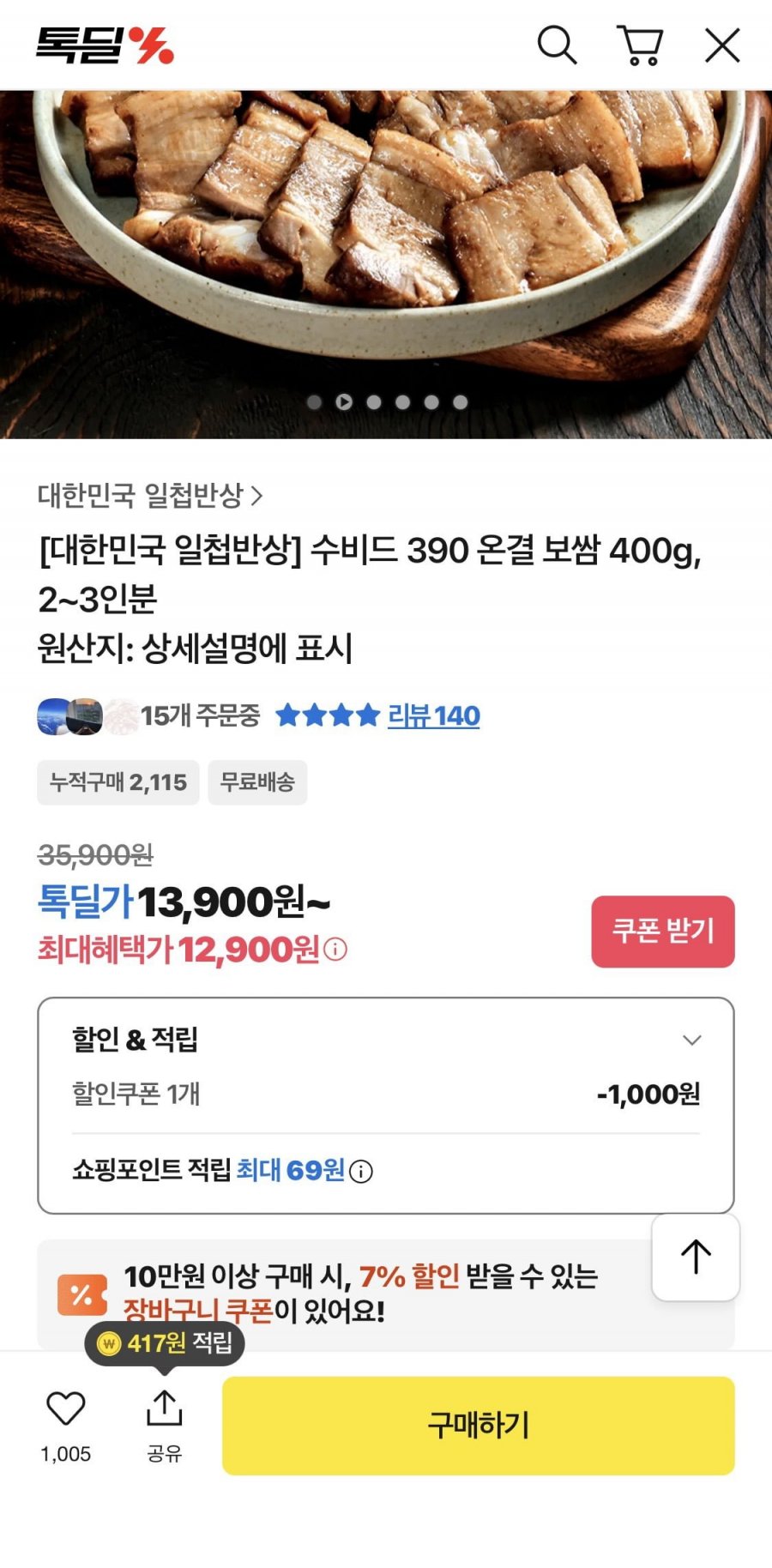Open the 대한민국 일첩반상 brand store
Screen dimensions: 772x1568
[x=150, y=495]
